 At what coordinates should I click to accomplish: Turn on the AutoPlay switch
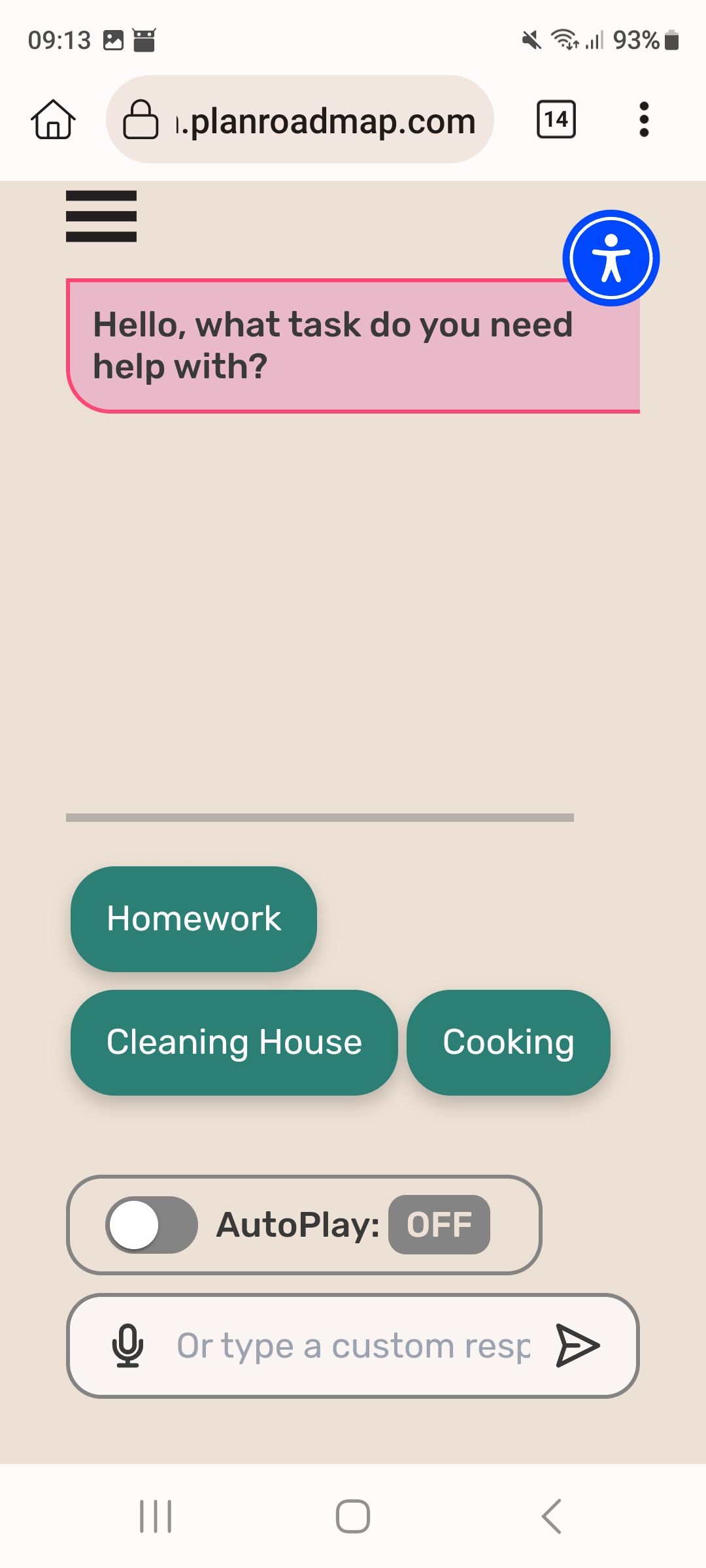click(152, 1225)
